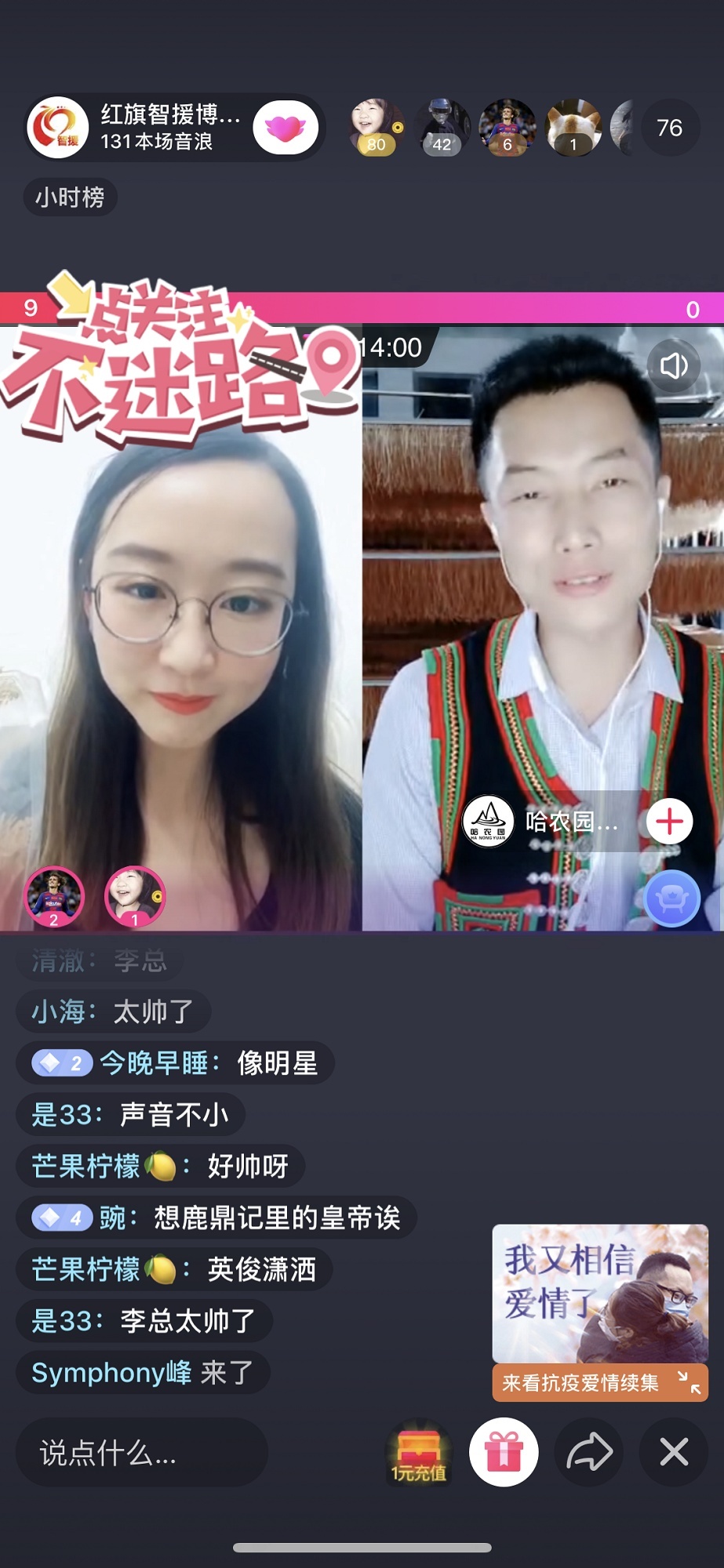The image size is (724, 1568).
Task: Open 芒果柠檬's comment 英俊潇洒
Action: tap(174, 1269)
